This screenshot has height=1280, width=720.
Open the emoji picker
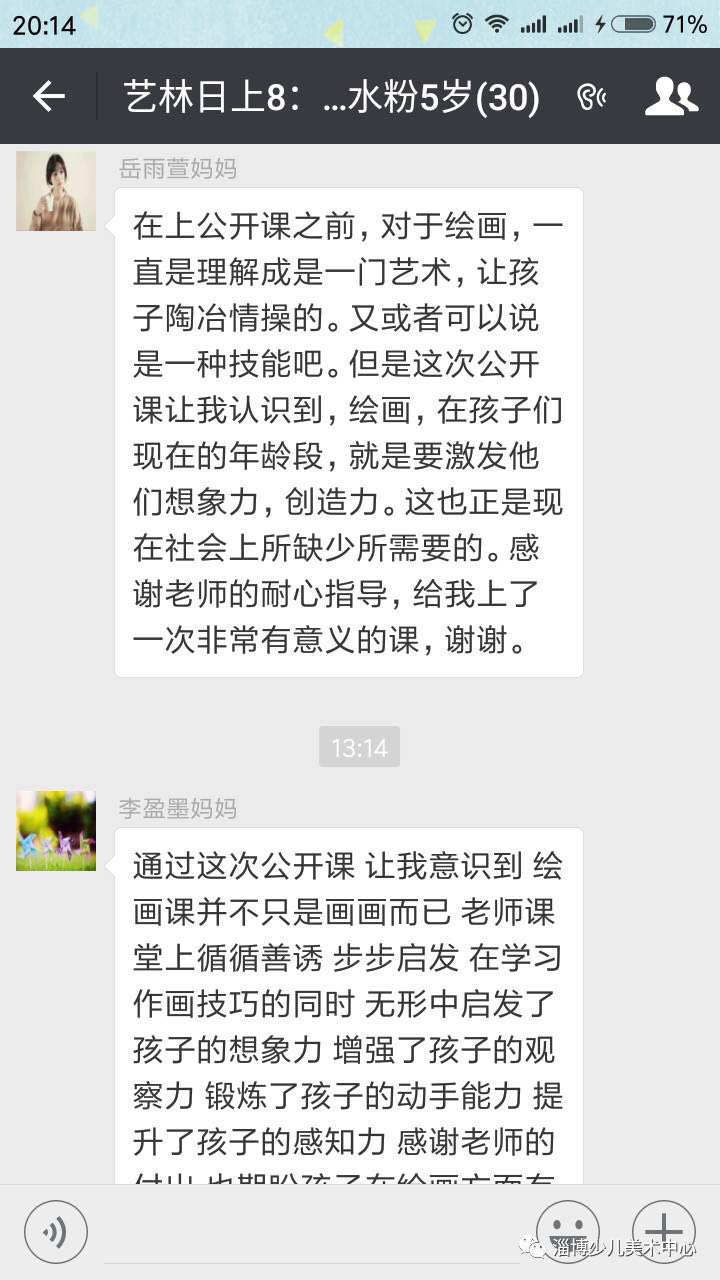tap(568, 1231)
